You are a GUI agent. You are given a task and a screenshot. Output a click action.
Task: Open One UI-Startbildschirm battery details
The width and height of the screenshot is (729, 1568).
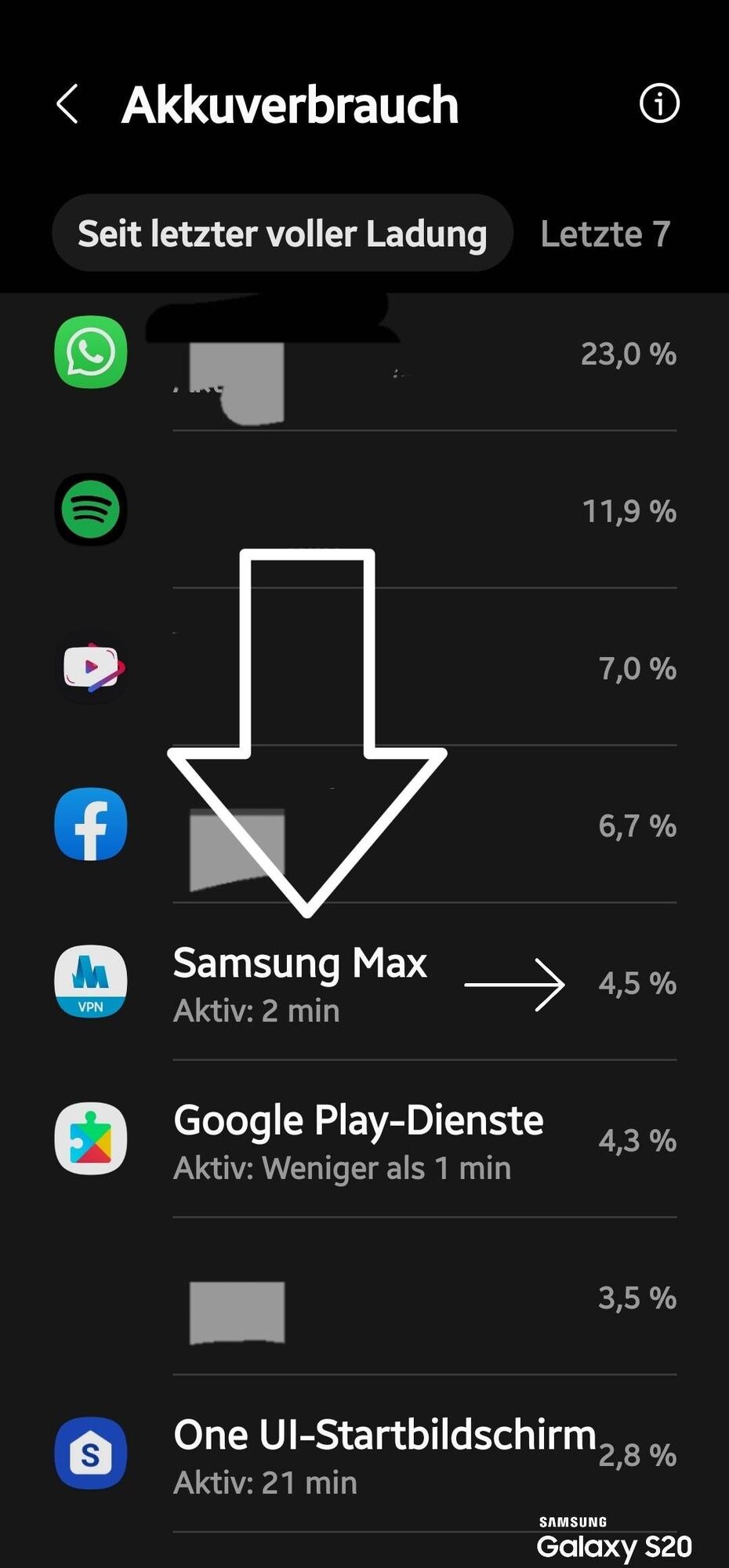[x=364, y=1454]
